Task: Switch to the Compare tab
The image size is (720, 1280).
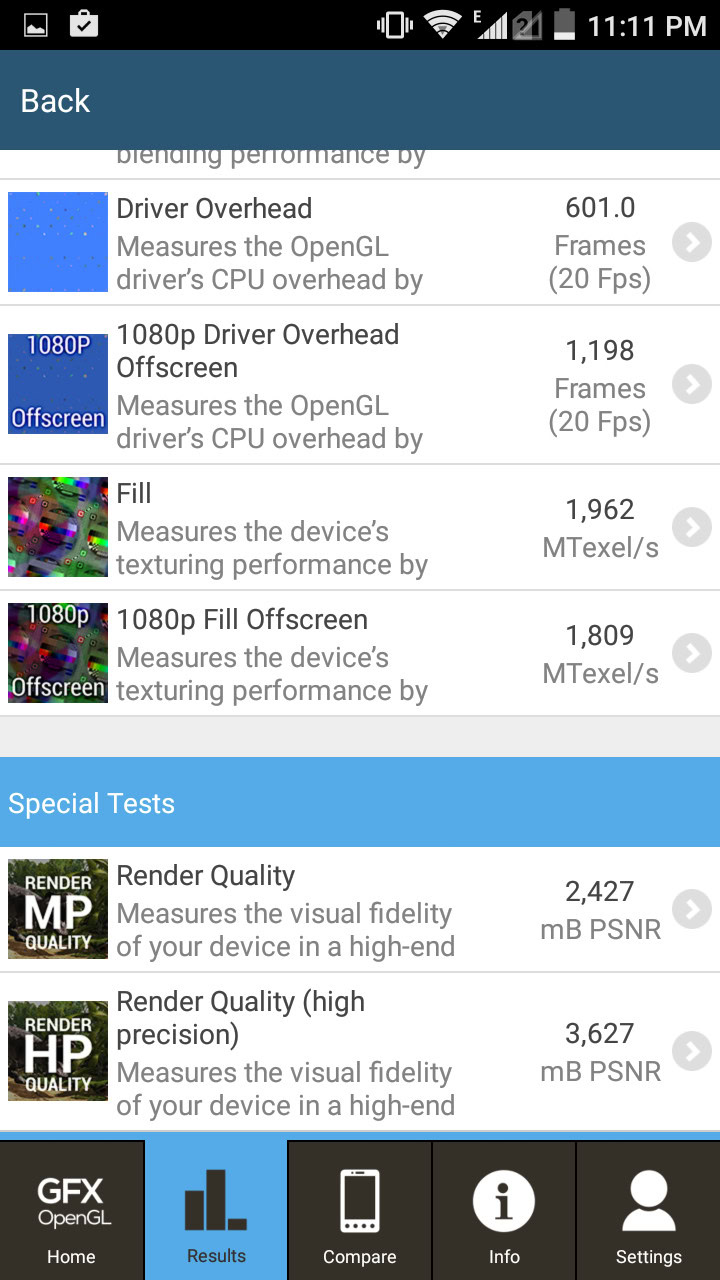Action: pos(360,1211)
